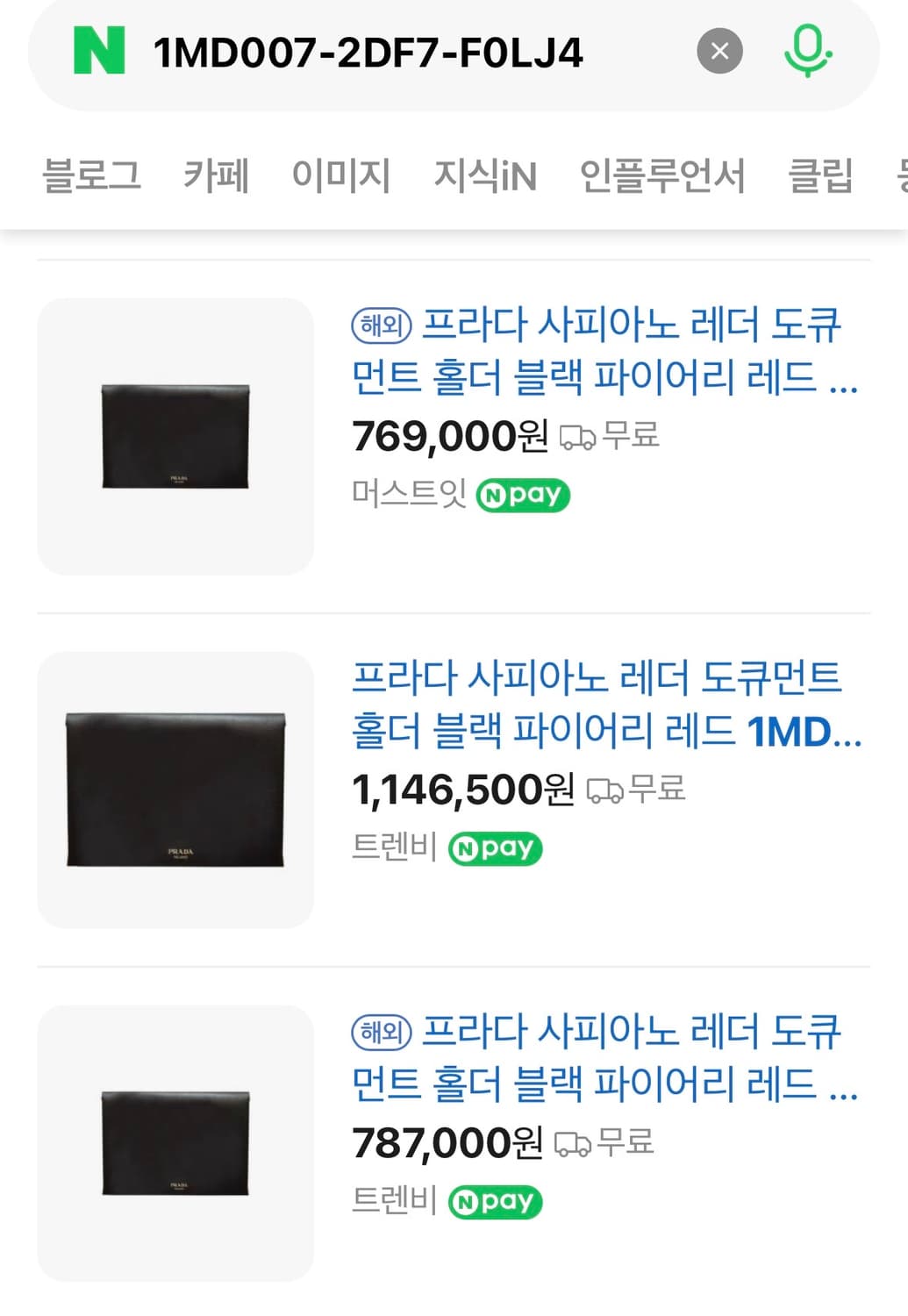Open the middle product's black clutch thumbnail
Image resolution: width=908 pixels, height=1316 pixels.
pyautogui.click(x=174, y=787)
